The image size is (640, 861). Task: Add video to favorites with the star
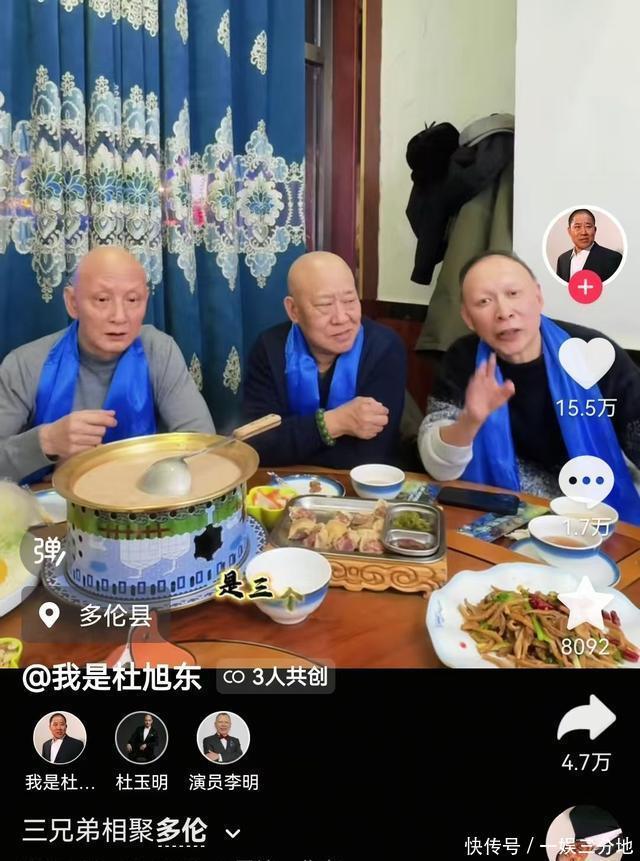click(x=586, y=605)
